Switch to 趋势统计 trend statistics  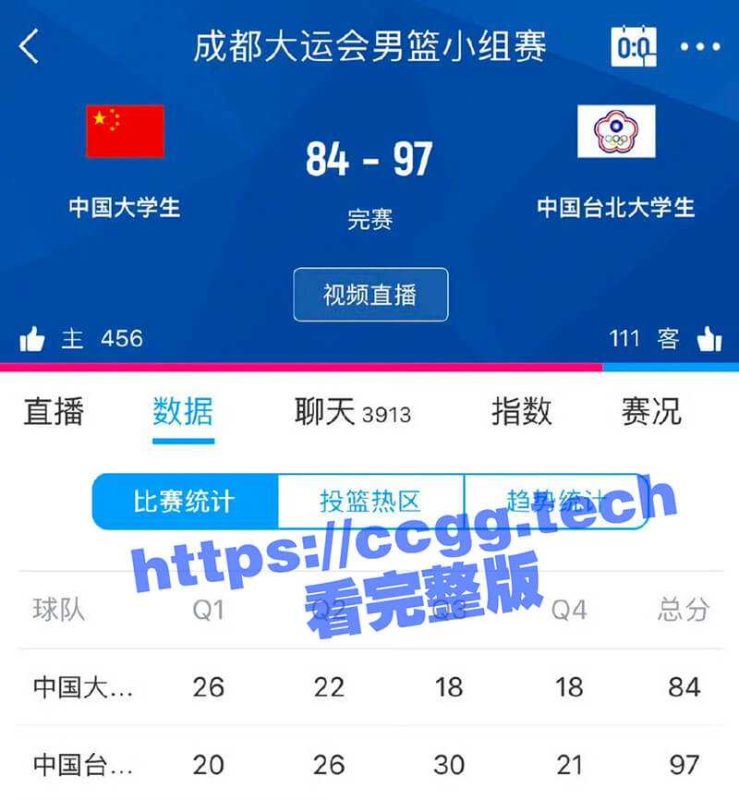[555, 501]
